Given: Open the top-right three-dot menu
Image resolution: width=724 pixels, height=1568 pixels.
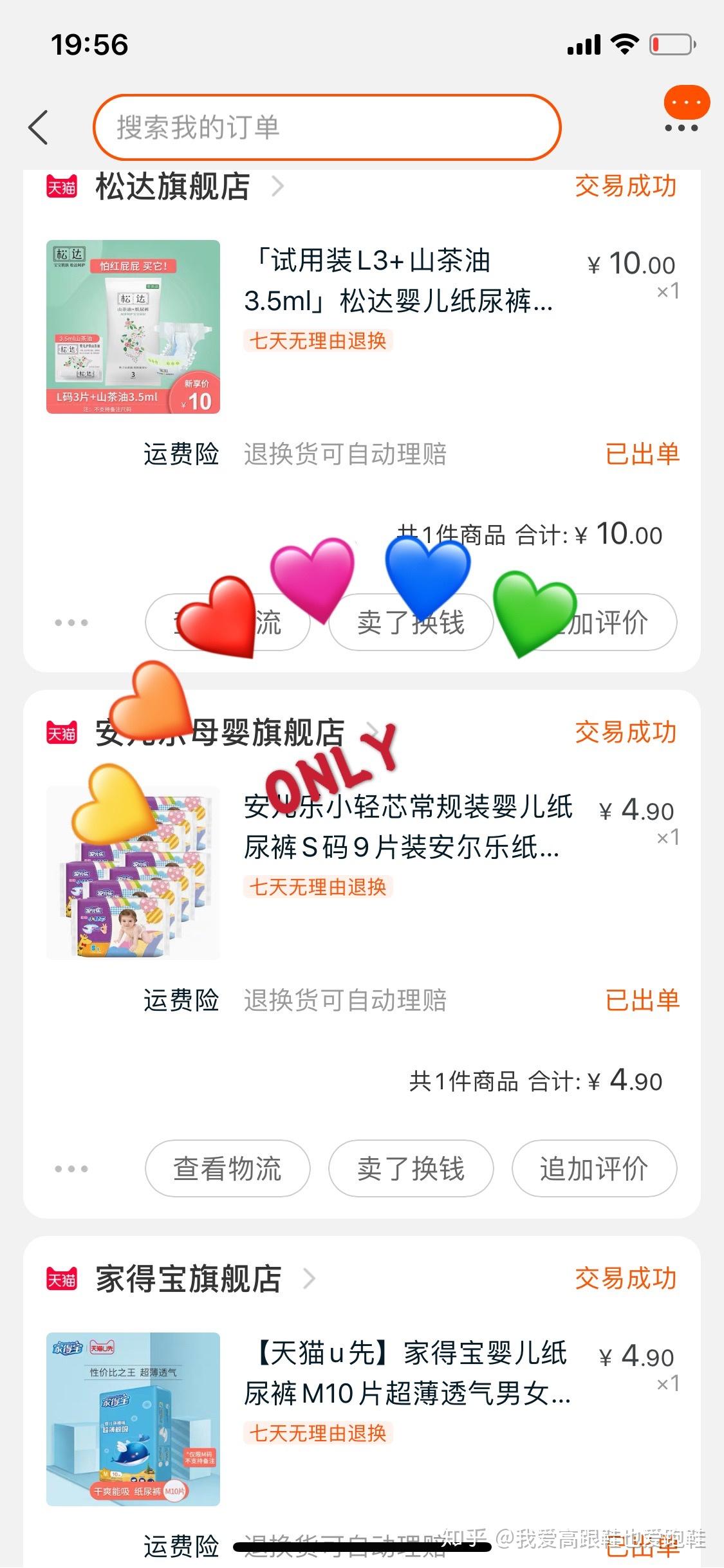Looking at the screenshot, I should tap(682, 127).
